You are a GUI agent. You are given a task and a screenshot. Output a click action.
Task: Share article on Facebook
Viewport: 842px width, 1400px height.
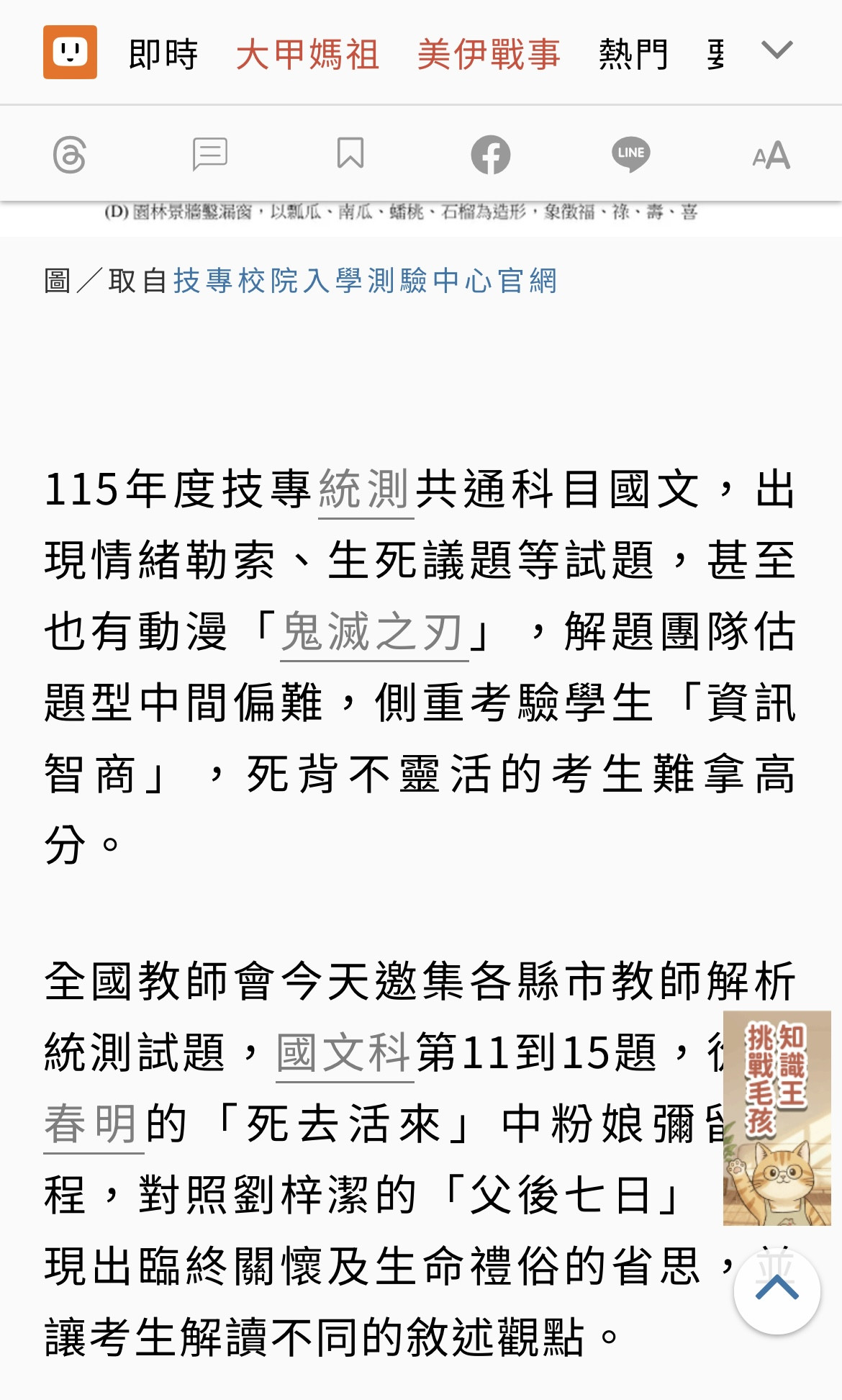point(491,154)
